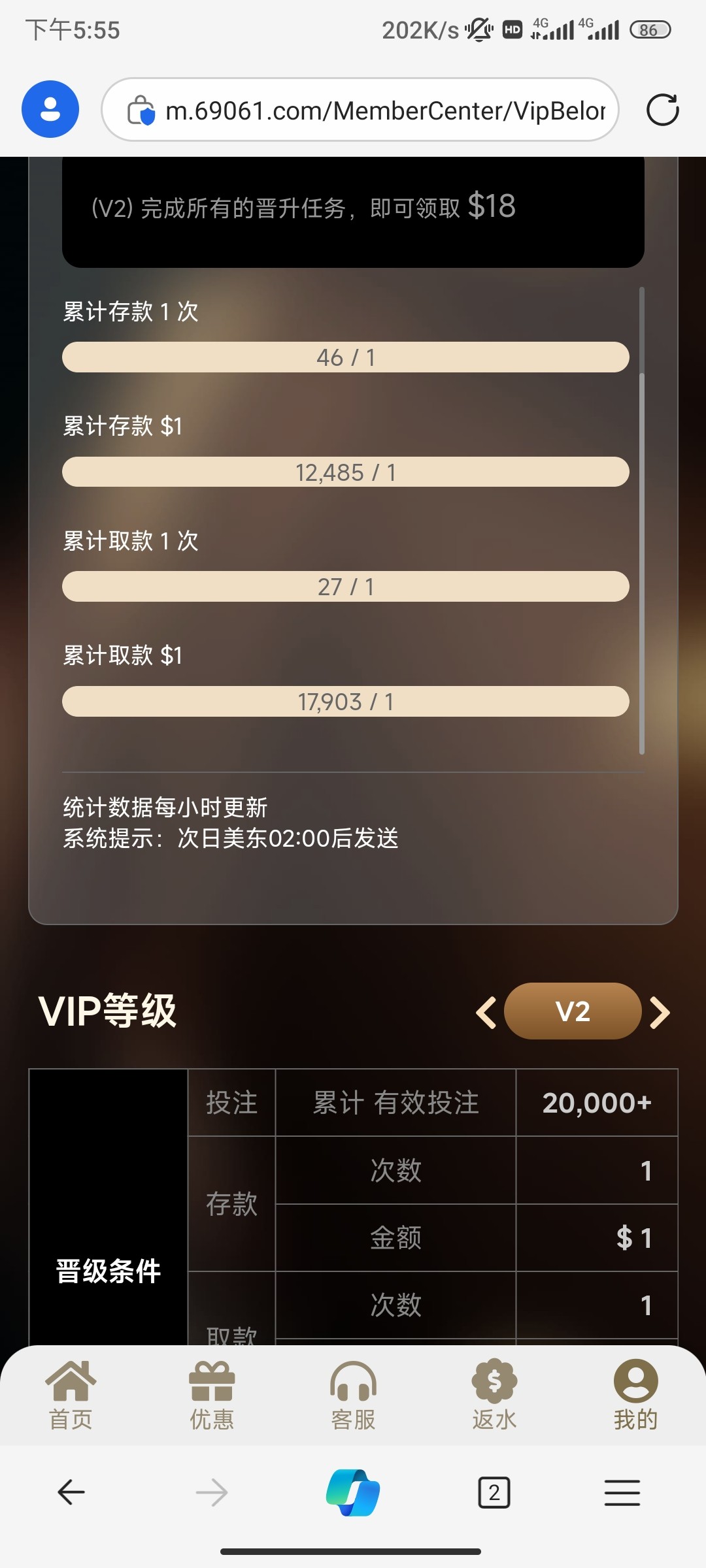Go to next VIP level
Viewport: 706px width, 1568px height.
click(x=660, y=1012)
